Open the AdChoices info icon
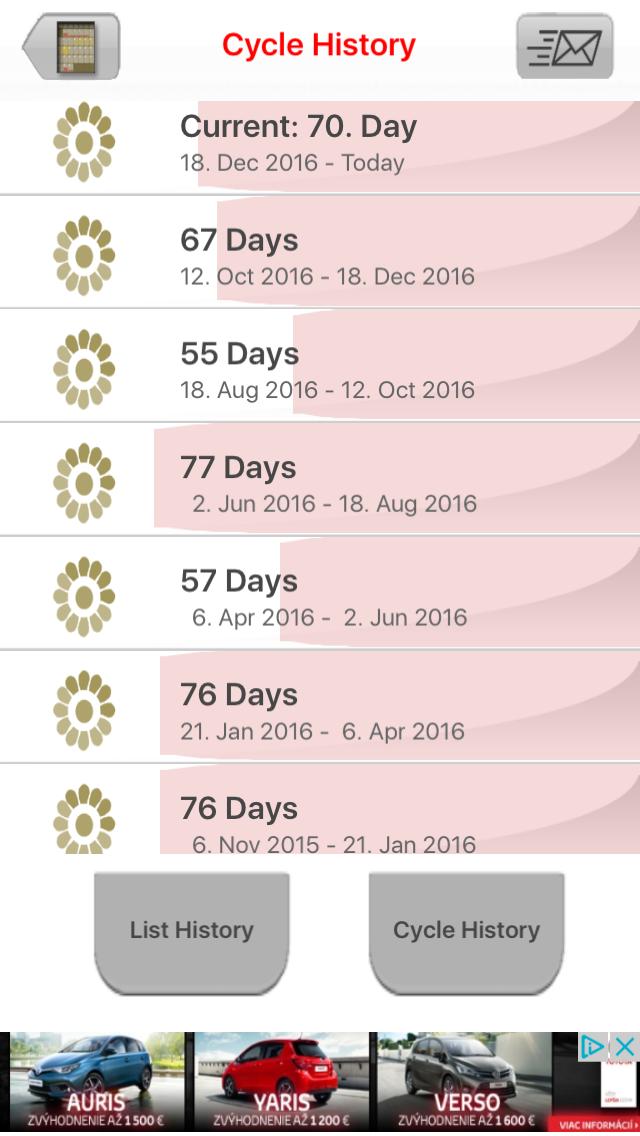The image size is (640, 1136). (x=593, y=1047)
